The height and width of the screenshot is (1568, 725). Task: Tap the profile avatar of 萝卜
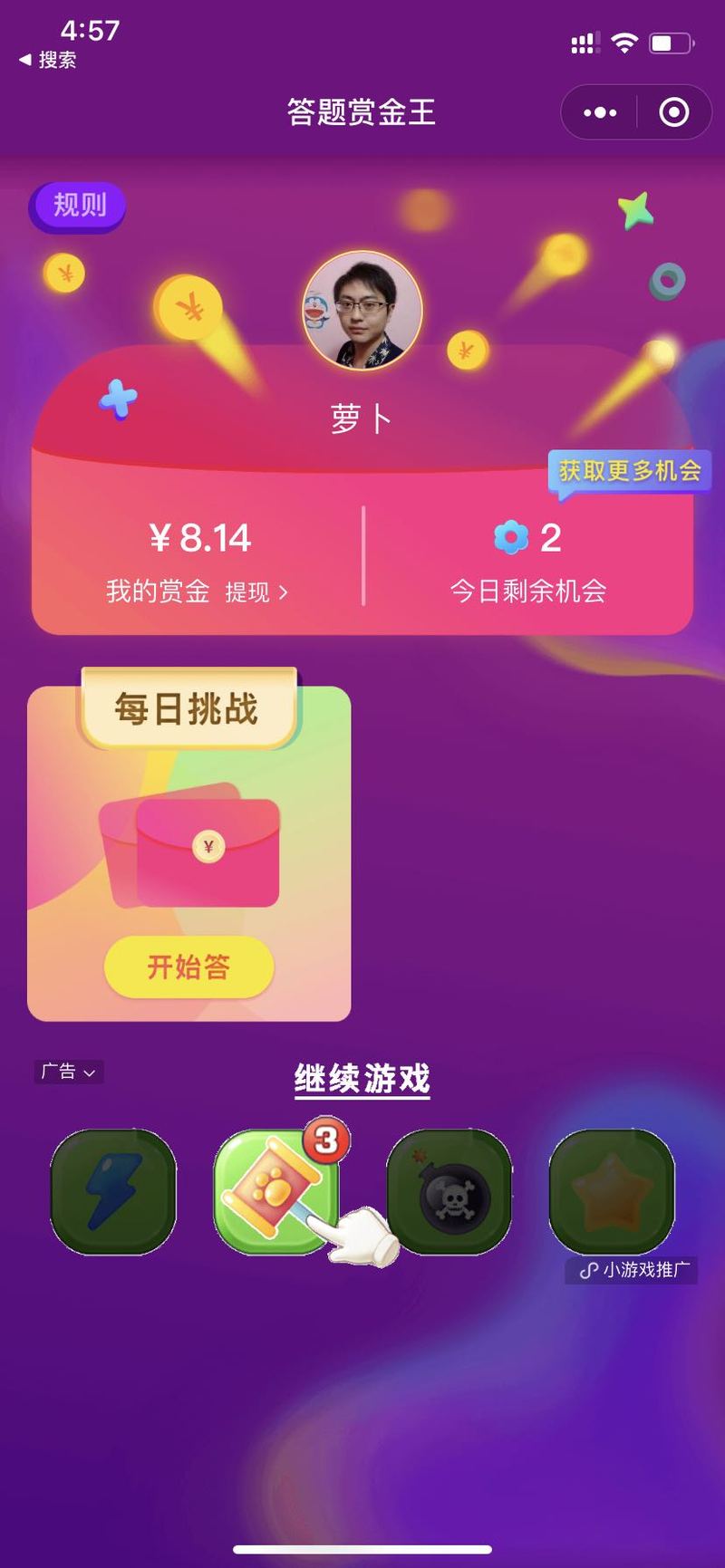(362, 311)
